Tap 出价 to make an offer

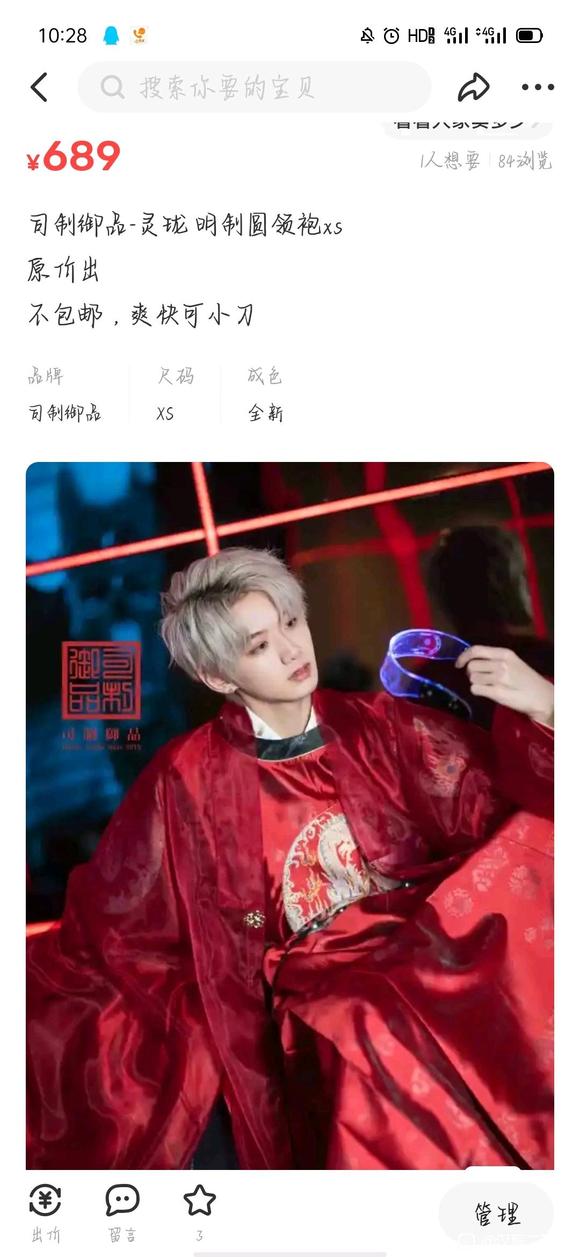tap(45, 1213)
